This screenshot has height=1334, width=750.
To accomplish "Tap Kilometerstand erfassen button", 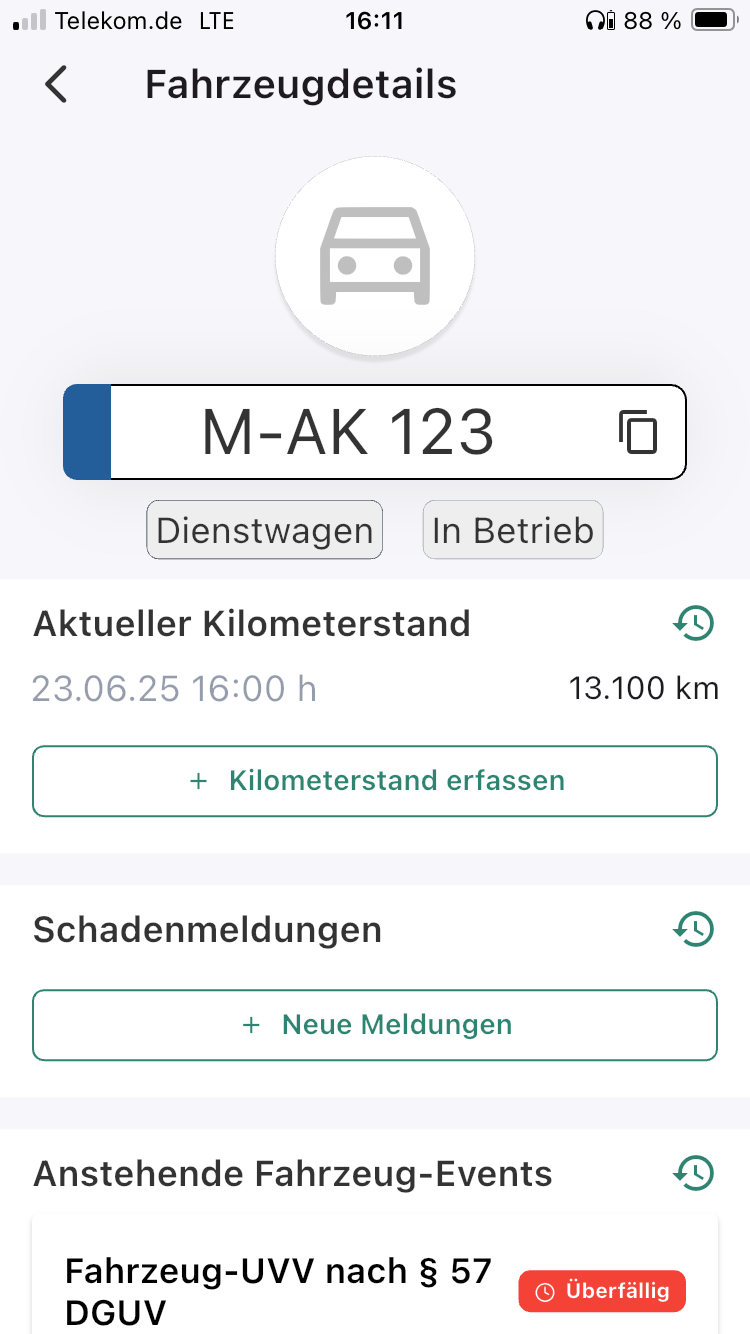I will coord(375,781).
